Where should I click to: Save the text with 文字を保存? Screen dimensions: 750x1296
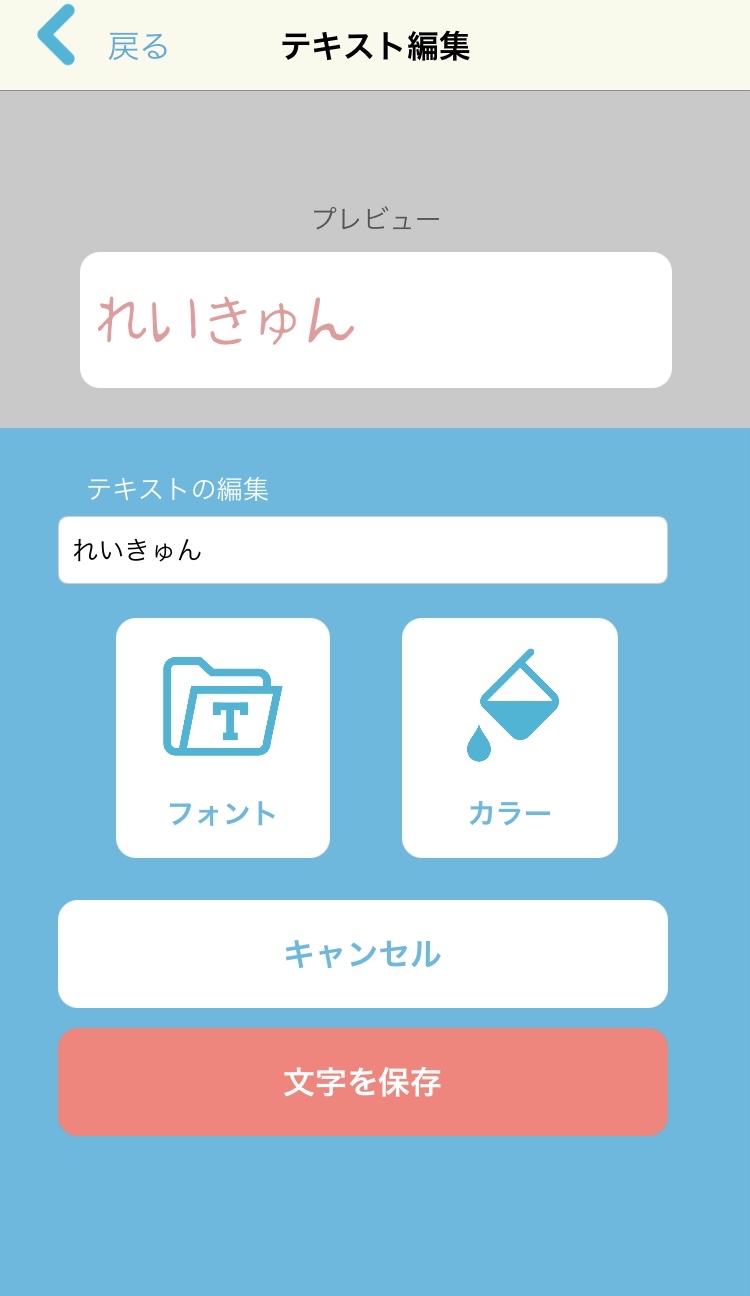[362, 1082]
